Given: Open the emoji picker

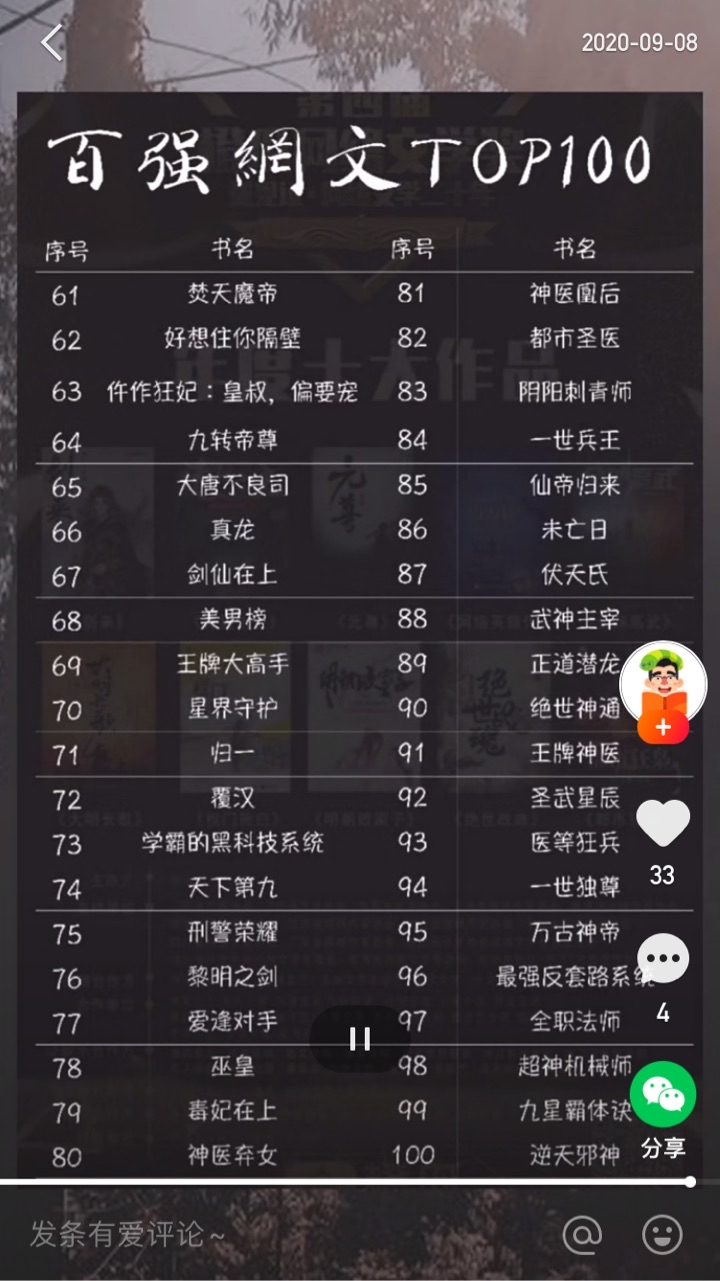Looking at the screenshot, I should coord(662,1235).
